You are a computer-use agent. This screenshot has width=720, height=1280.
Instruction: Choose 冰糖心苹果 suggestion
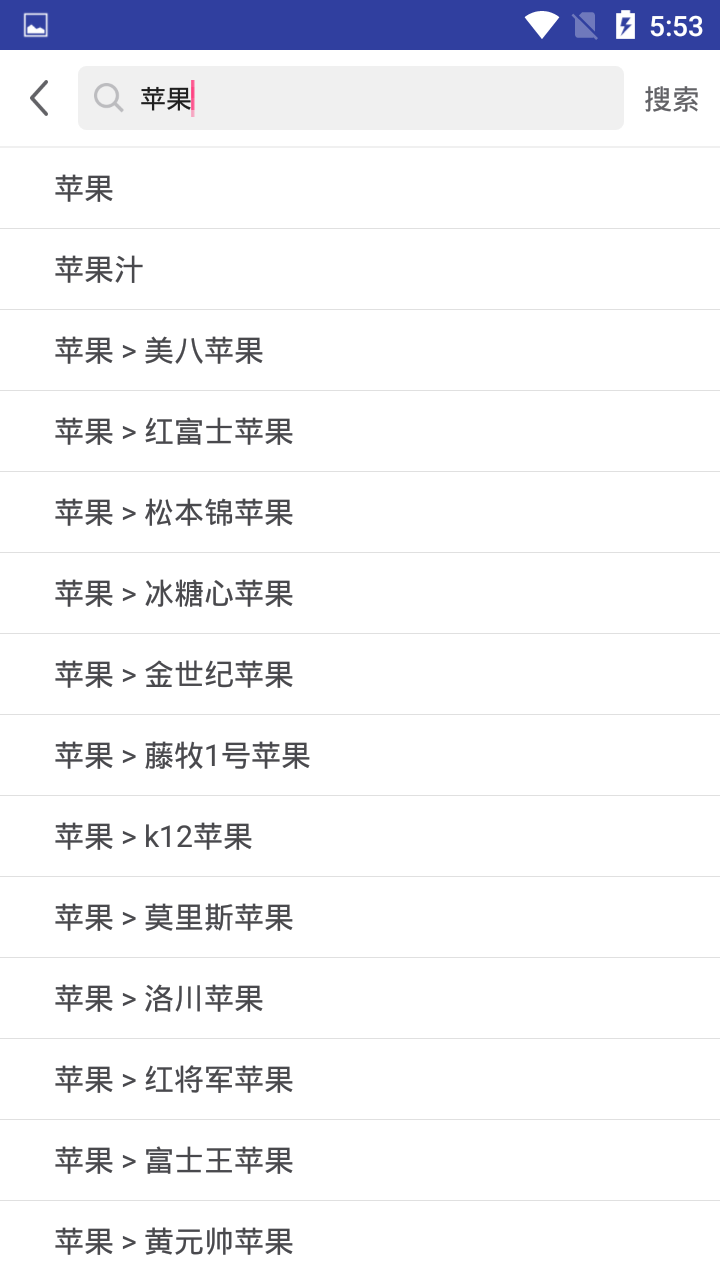point(174,593)
